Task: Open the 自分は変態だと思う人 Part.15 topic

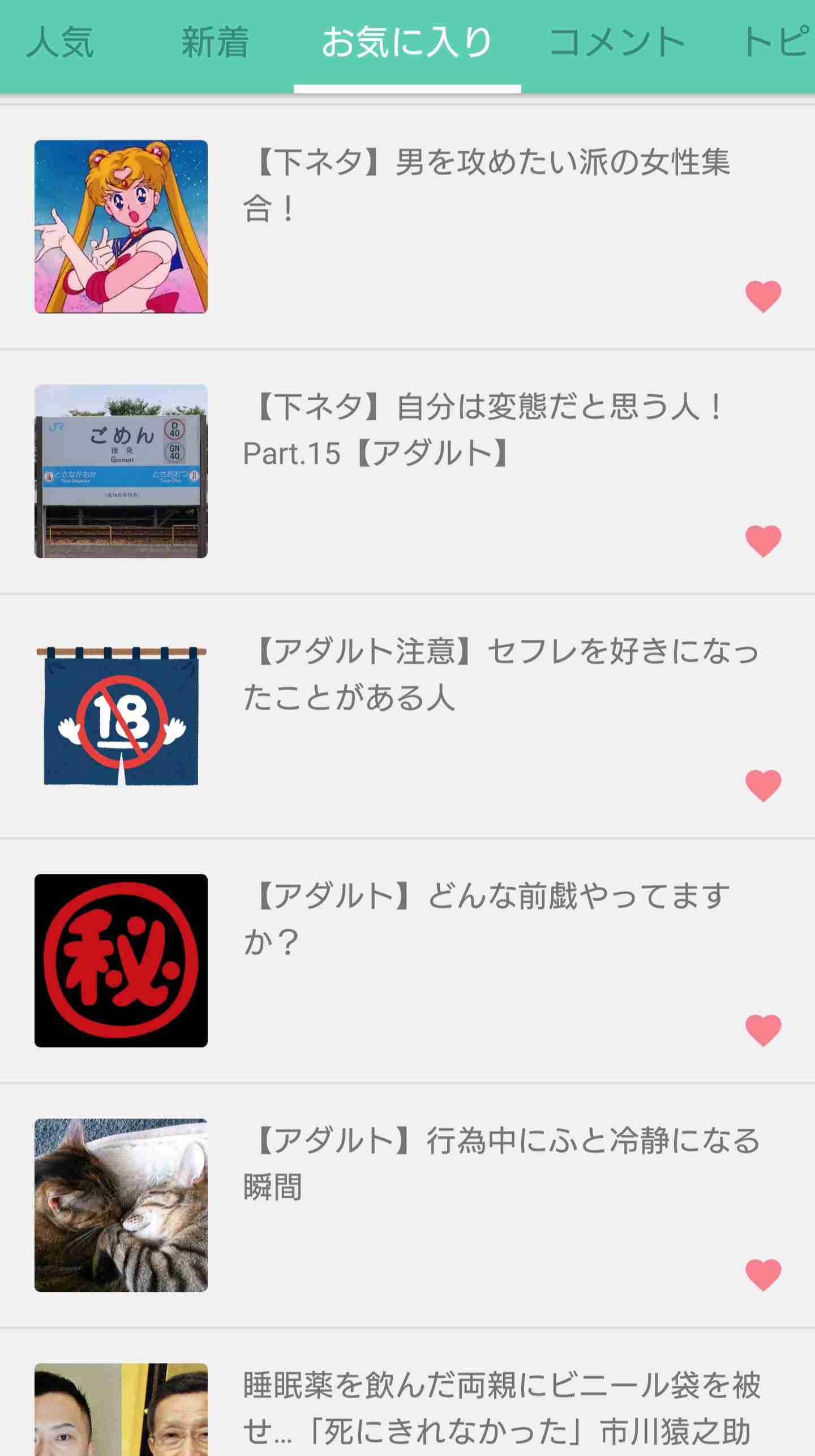Action: 407,472
